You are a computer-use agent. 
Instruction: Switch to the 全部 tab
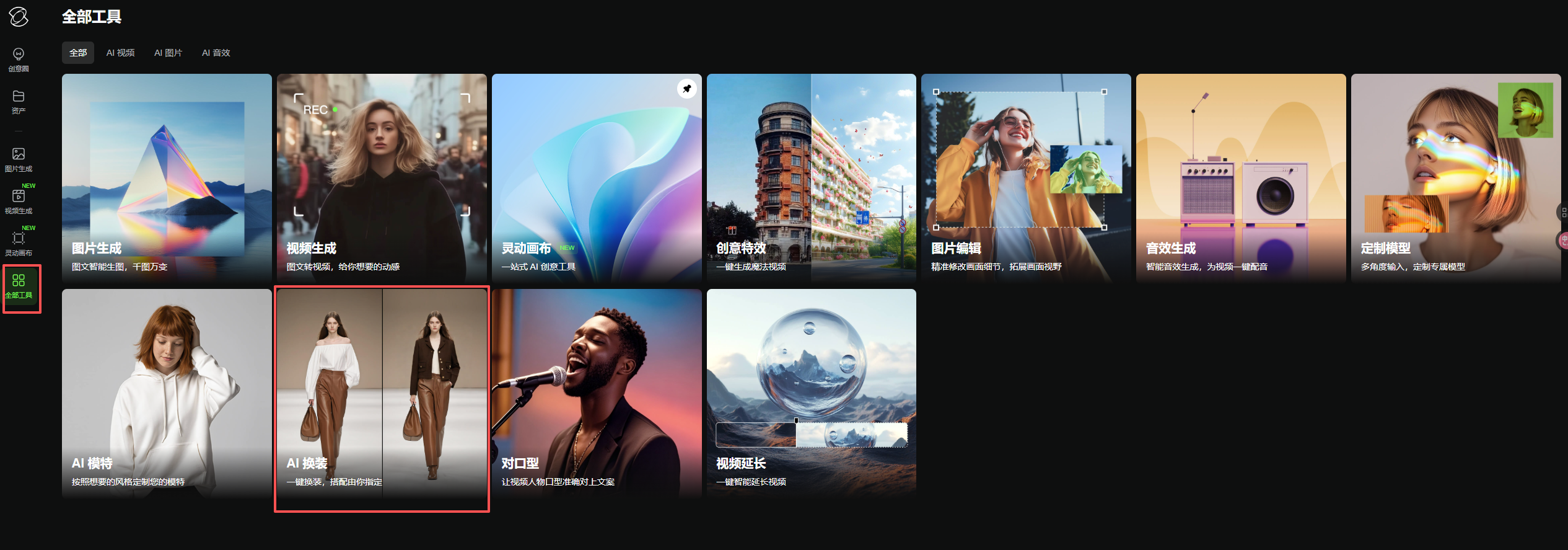coord(78,53)
